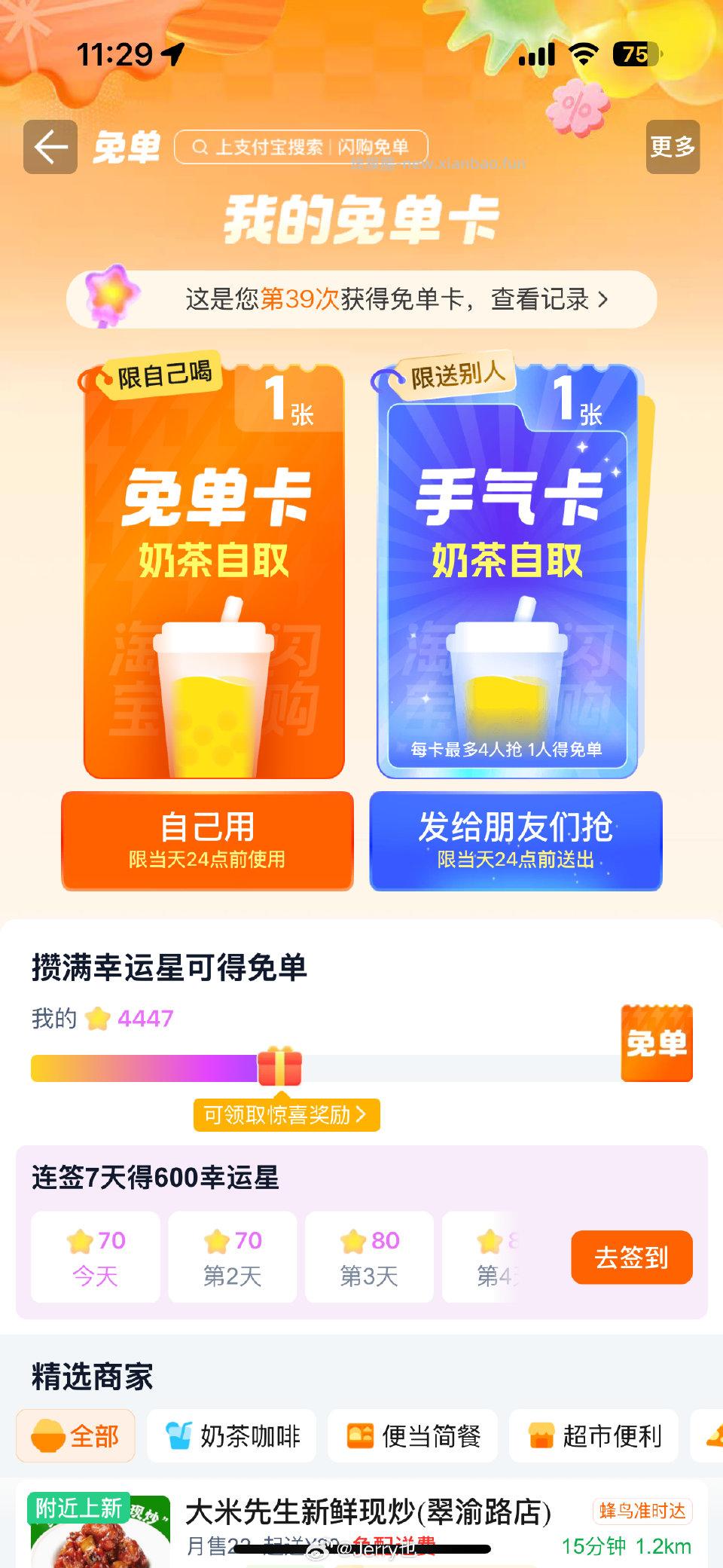Switch to the 便当简餐 category tab
Viewport: 723px width, 1568px height.
tap(413, 1436)
